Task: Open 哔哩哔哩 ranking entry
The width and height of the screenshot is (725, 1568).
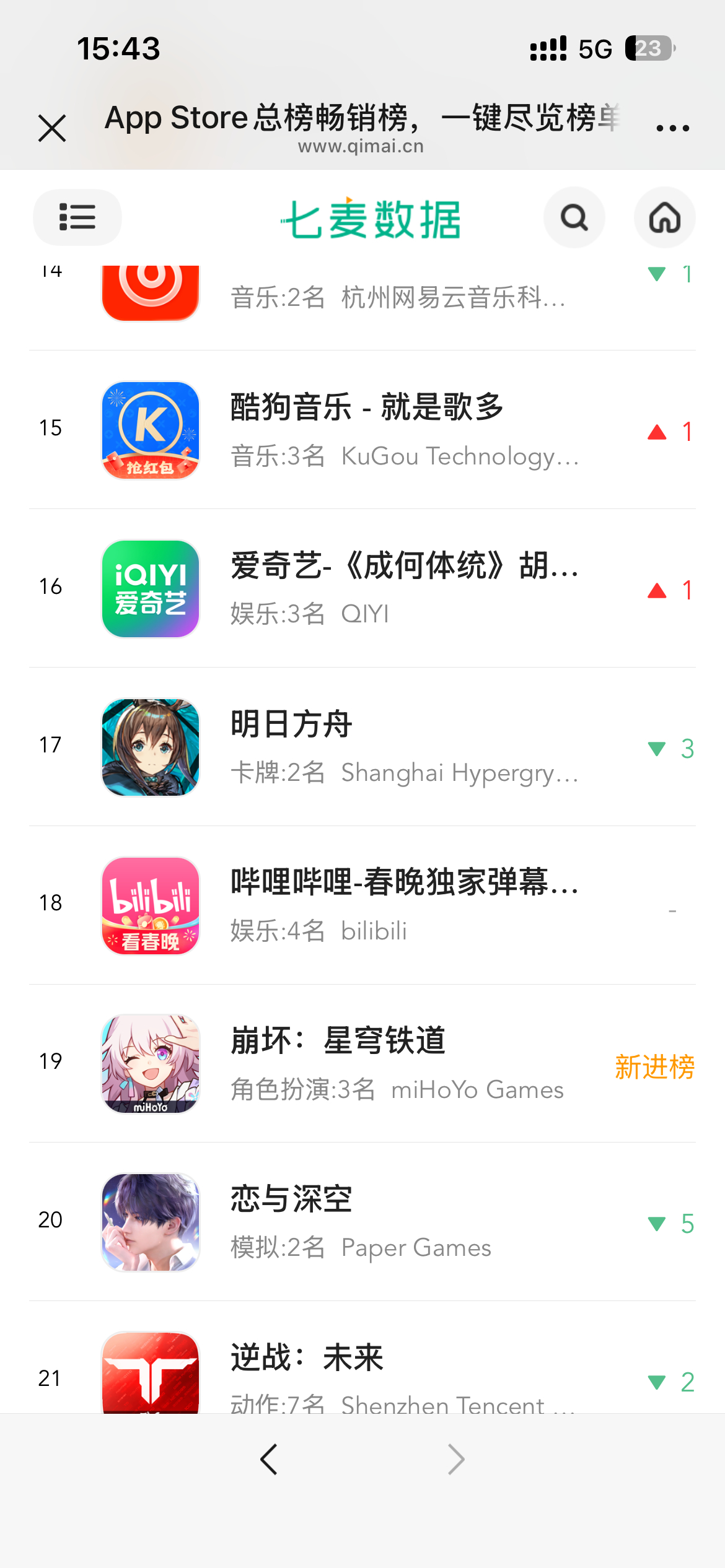Action: [366, 905]
